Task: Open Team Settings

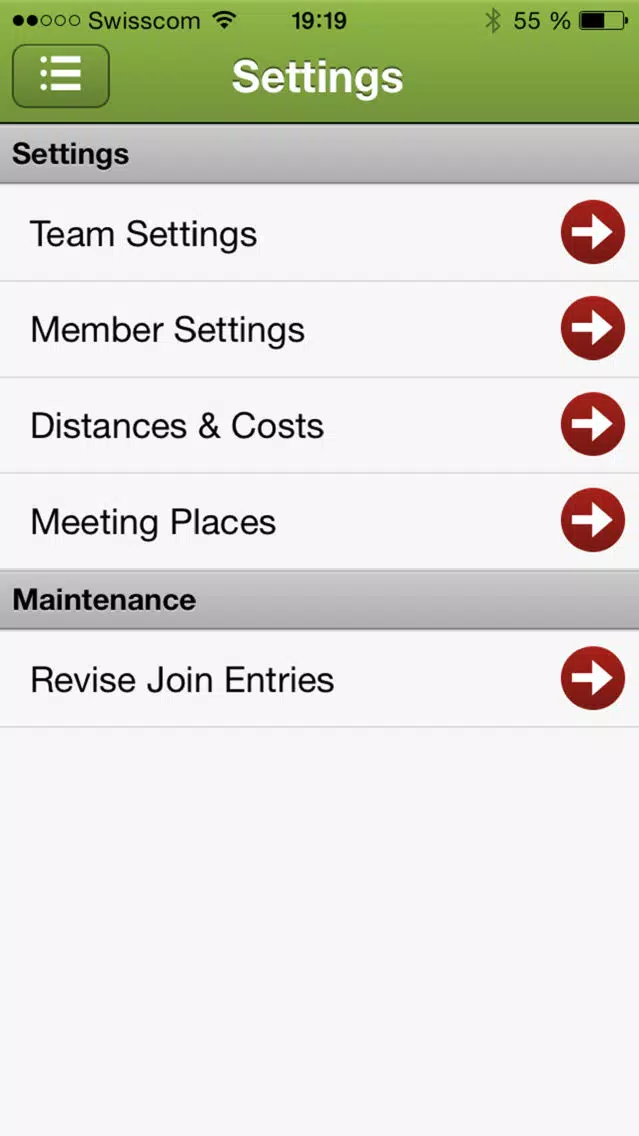Action: tap(320, 233)
